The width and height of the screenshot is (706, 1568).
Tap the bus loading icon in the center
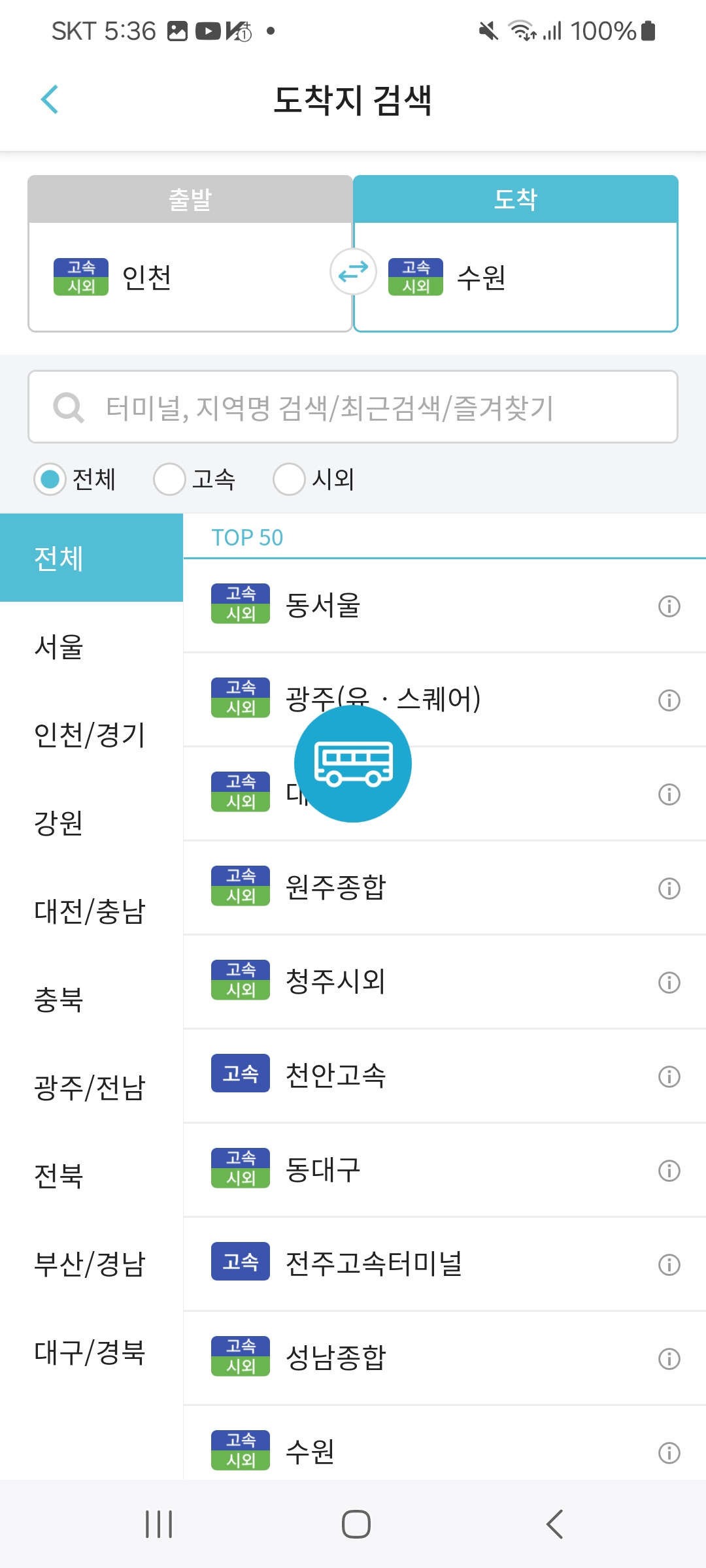click(x=353, y=764)
